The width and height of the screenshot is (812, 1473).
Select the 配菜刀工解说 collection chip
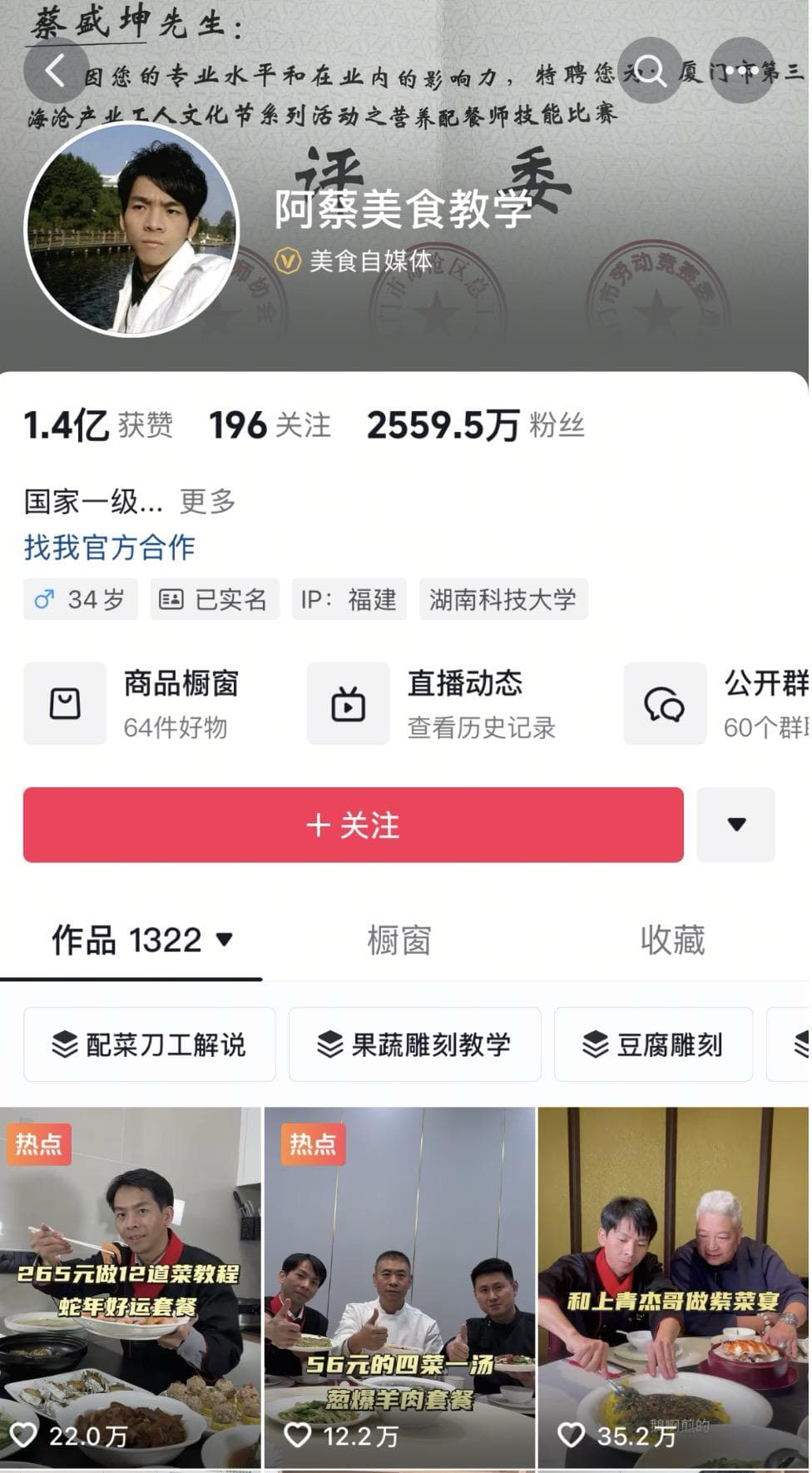click(x=150, y=1044)
